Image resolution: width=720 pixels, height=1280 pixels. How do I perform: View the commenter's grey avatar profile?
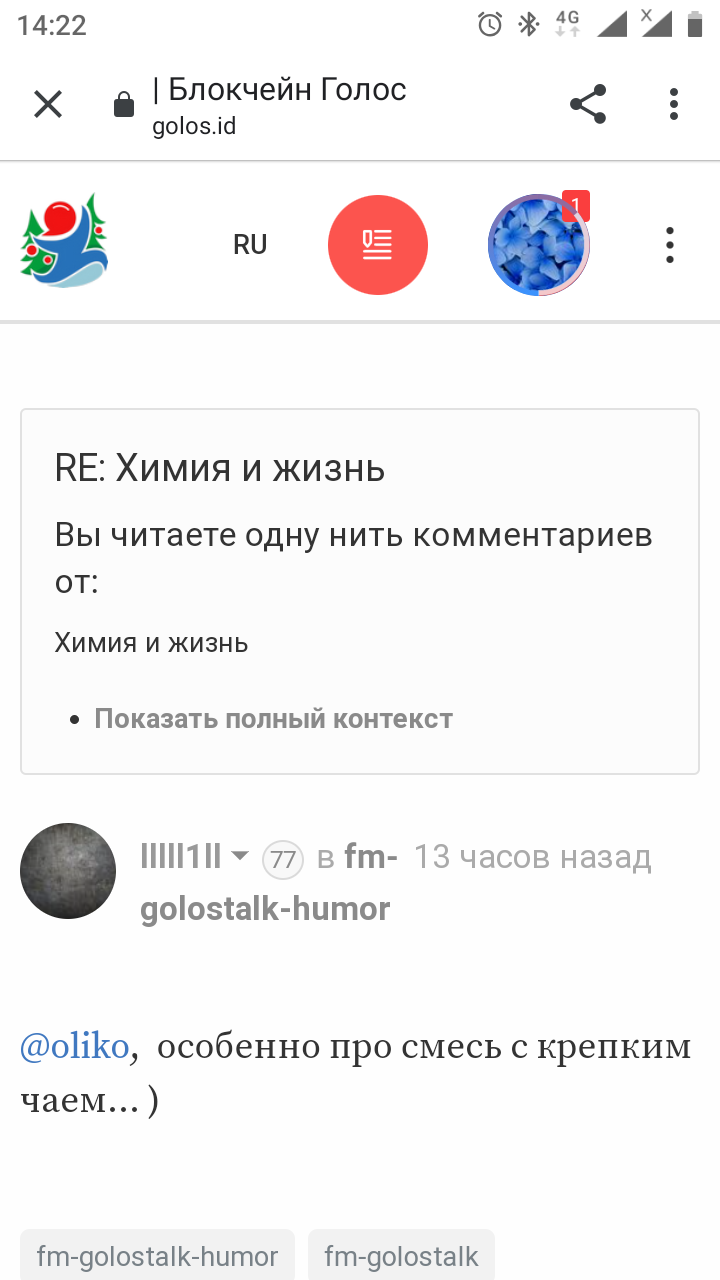[68, 871]
